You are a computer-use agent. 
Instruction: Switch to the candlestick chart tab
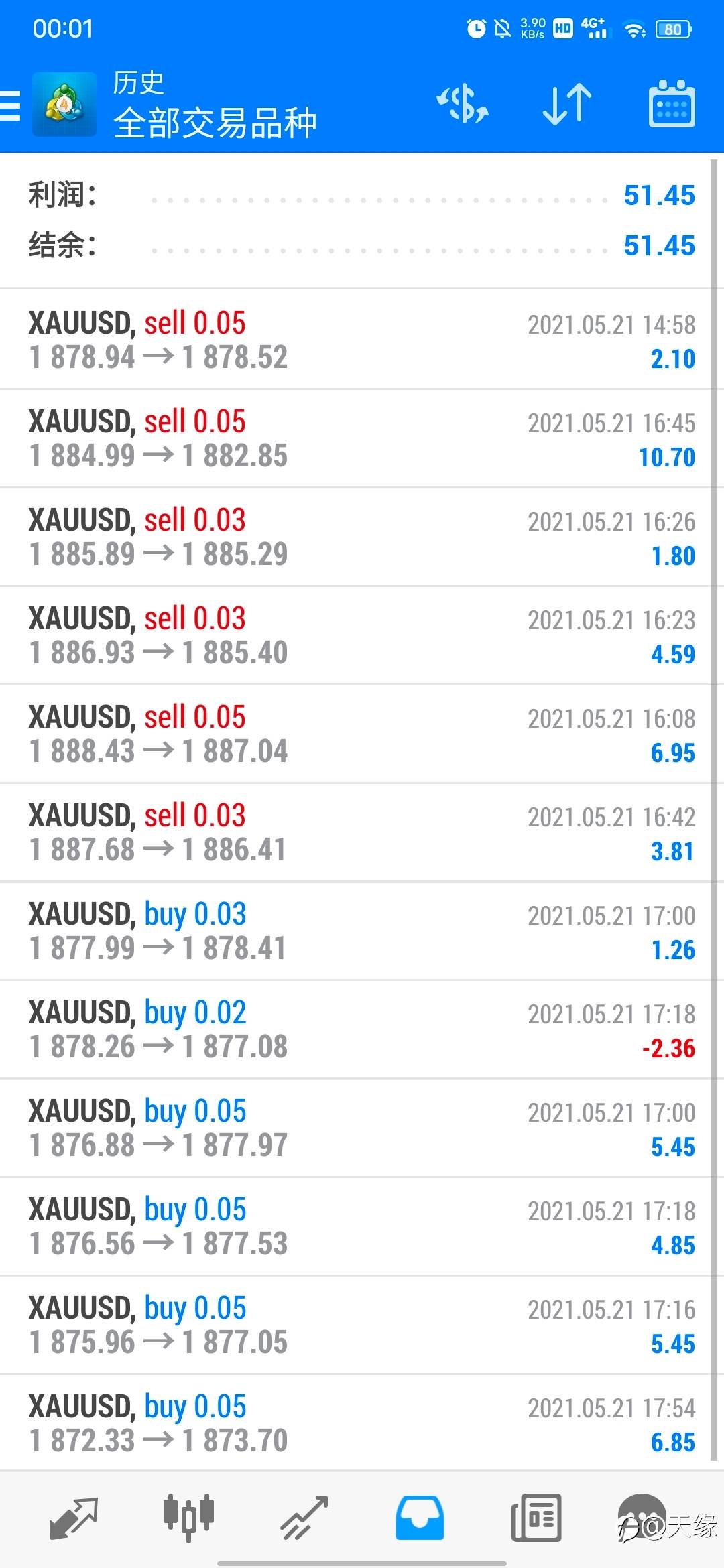[x=188, y=1516]
